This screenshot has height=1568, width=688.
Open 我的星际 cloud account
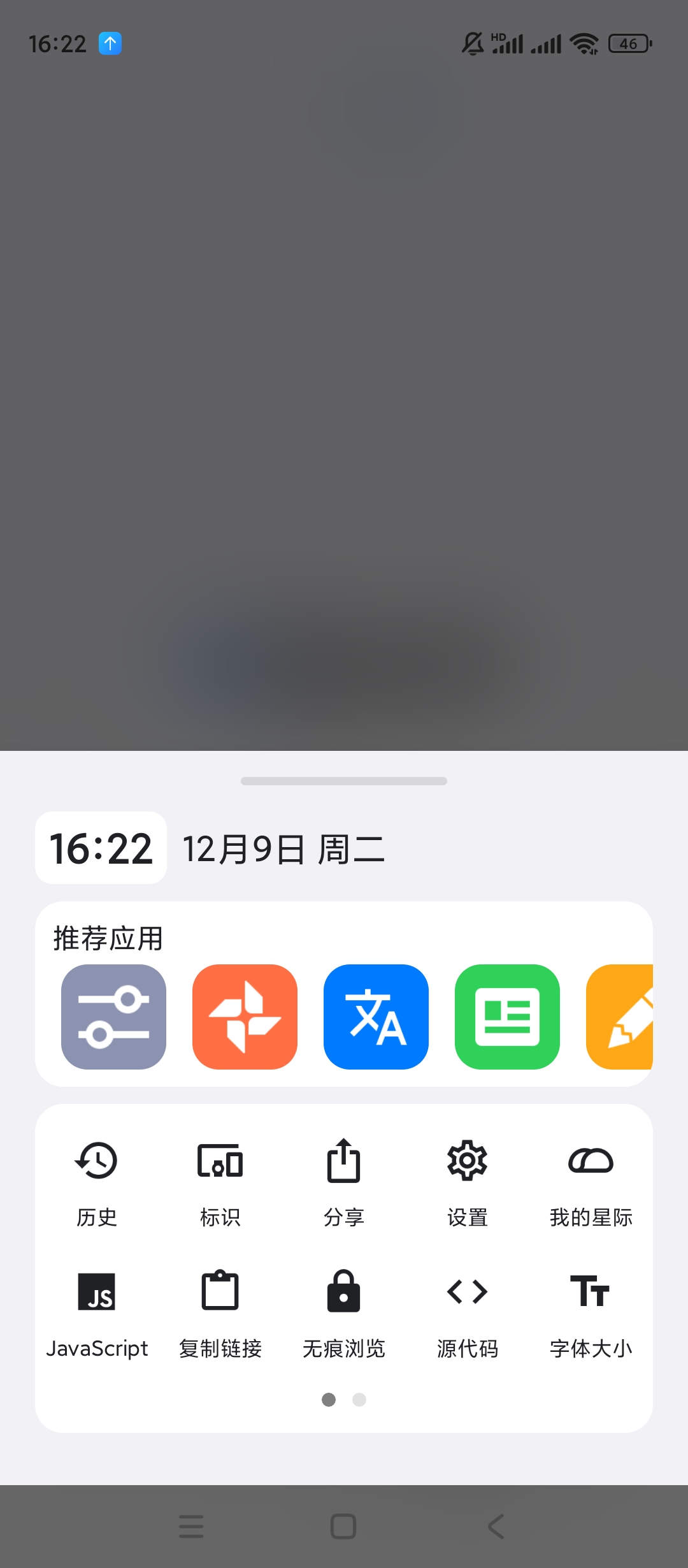(x=591, y=1181)
